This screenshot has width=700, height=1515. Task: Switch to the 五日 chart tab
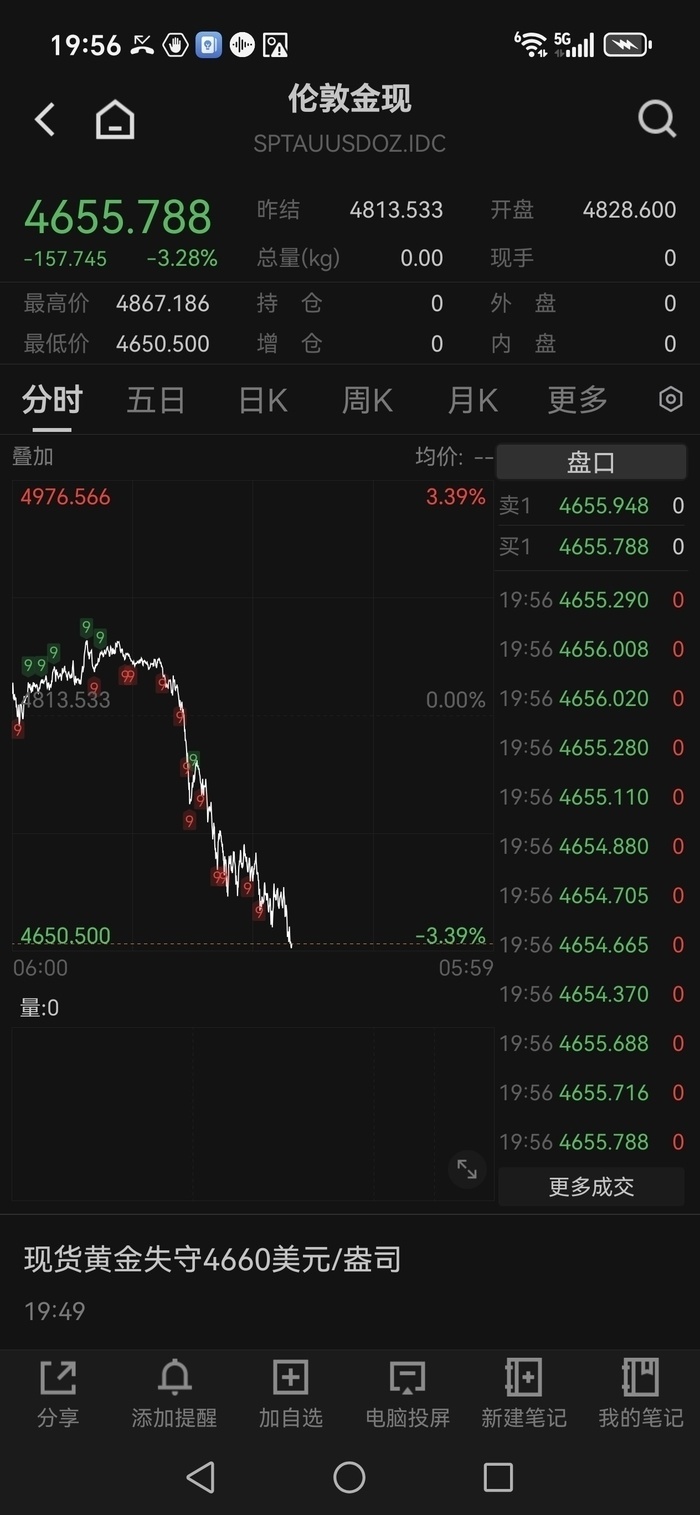point(156,400)
